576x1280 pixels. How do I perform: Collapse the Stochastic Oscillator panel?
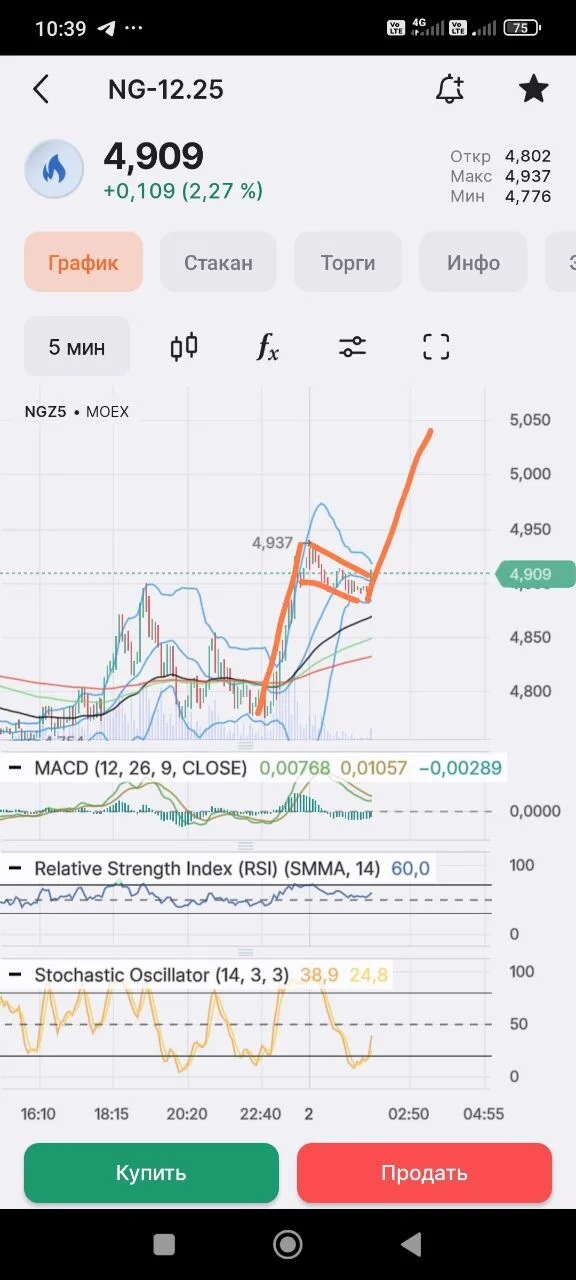pos(15,974)
